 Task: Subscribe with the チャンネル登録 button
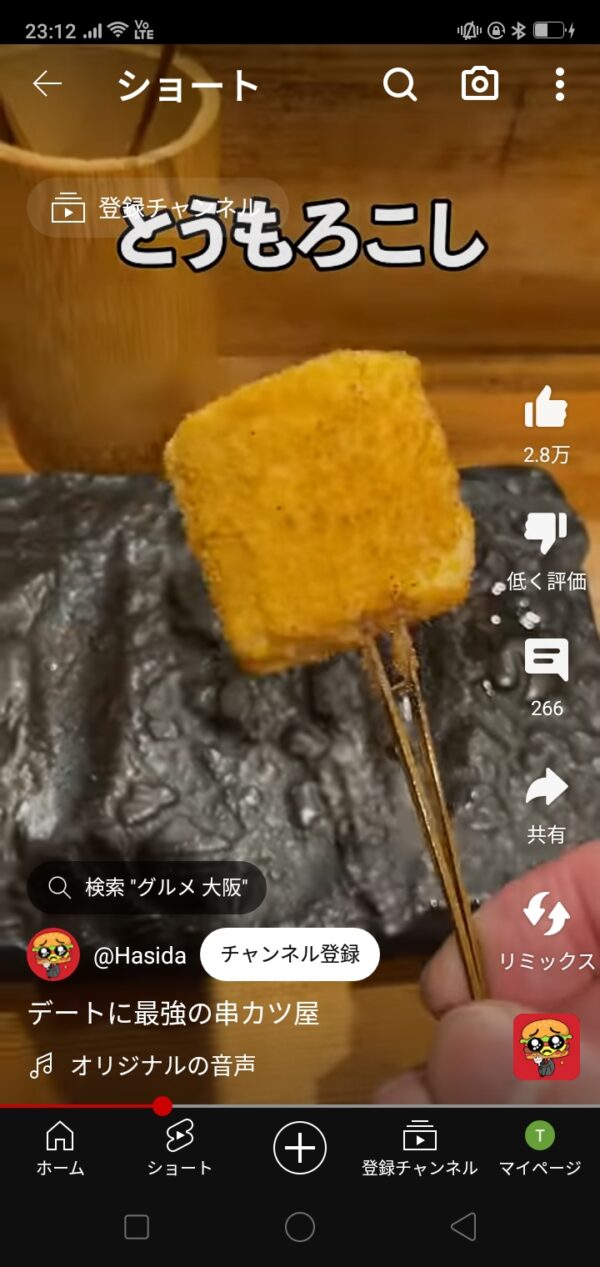click(x=290, y=954)
